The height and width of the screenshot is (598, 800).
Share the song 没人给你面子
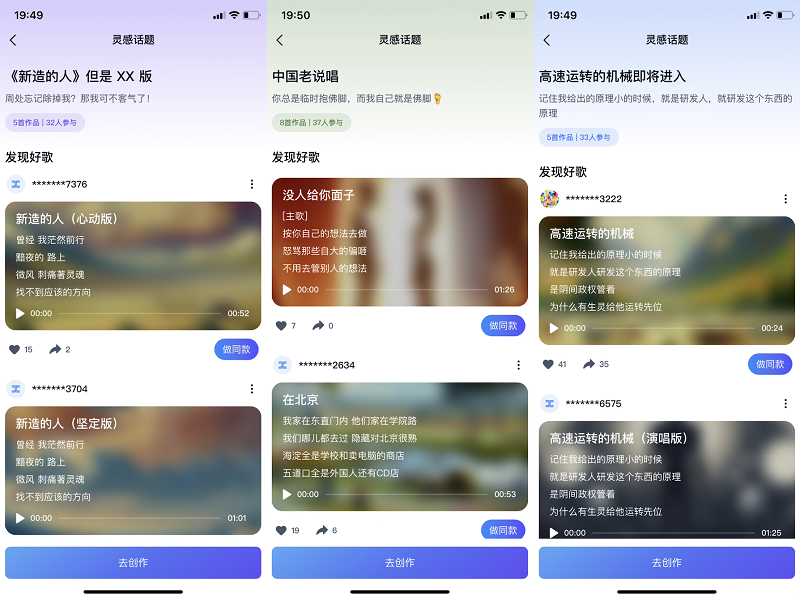[x=318, y=325]
